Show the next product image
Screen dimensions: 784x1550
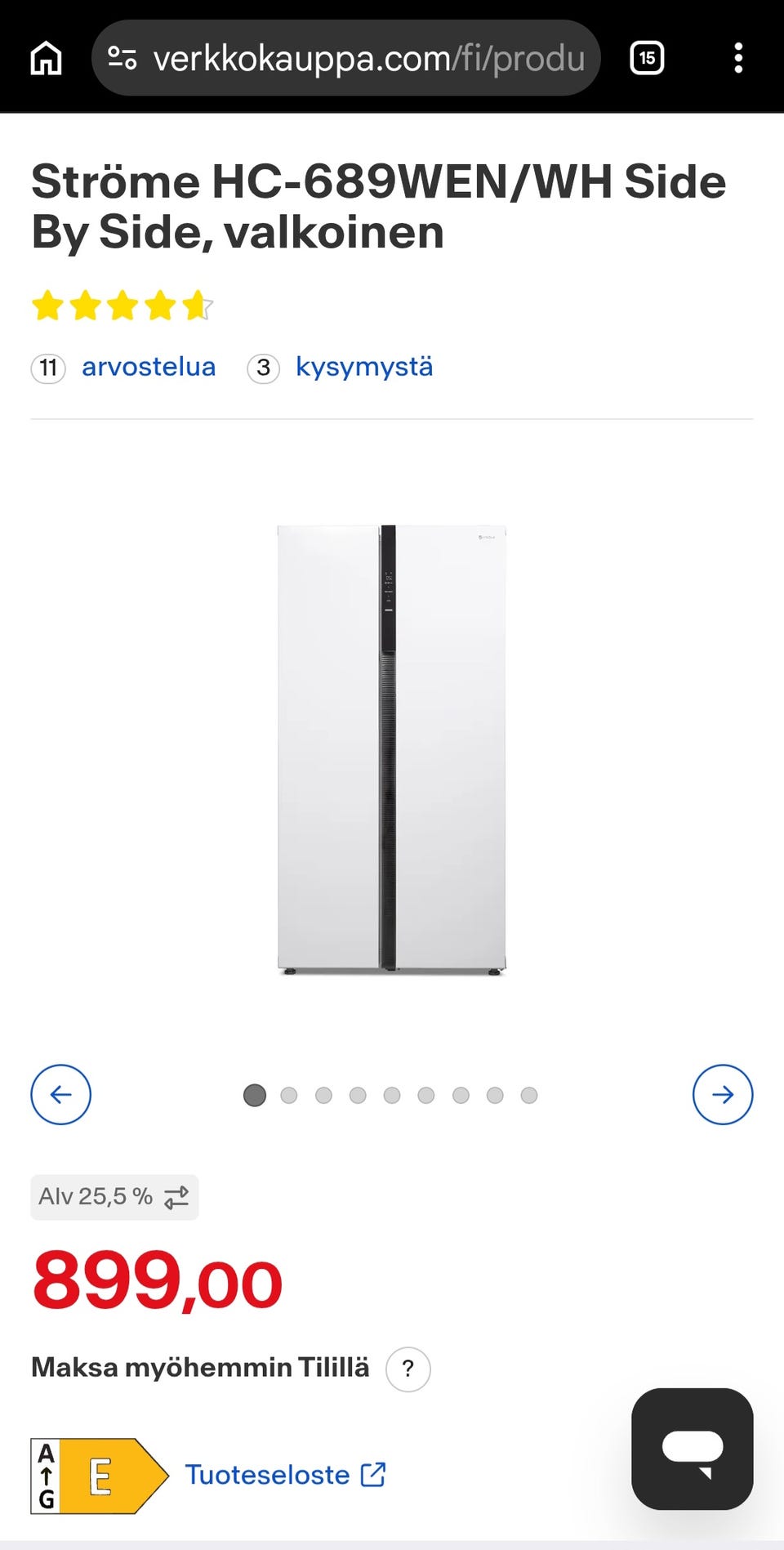tap(723, 1095)
